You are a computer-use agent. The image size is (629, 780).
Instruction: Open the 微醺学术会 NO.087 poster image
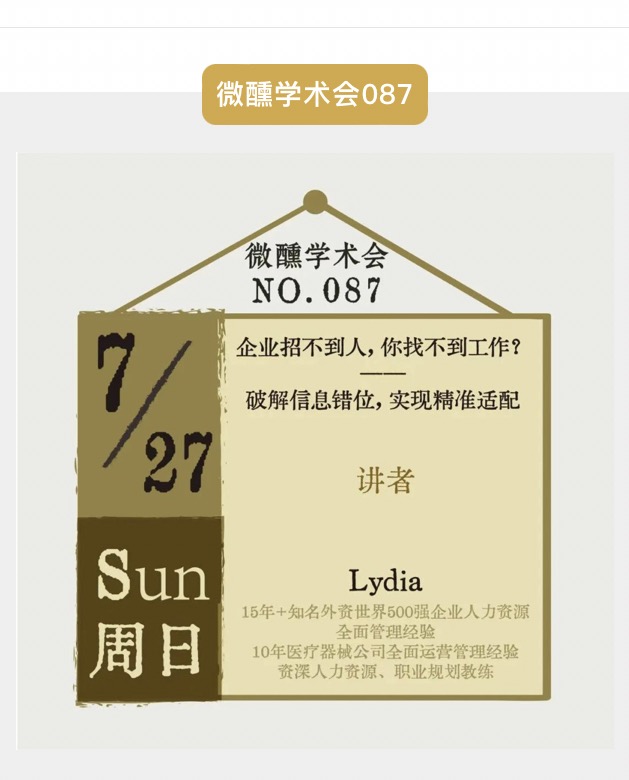(x=315, y=450)
